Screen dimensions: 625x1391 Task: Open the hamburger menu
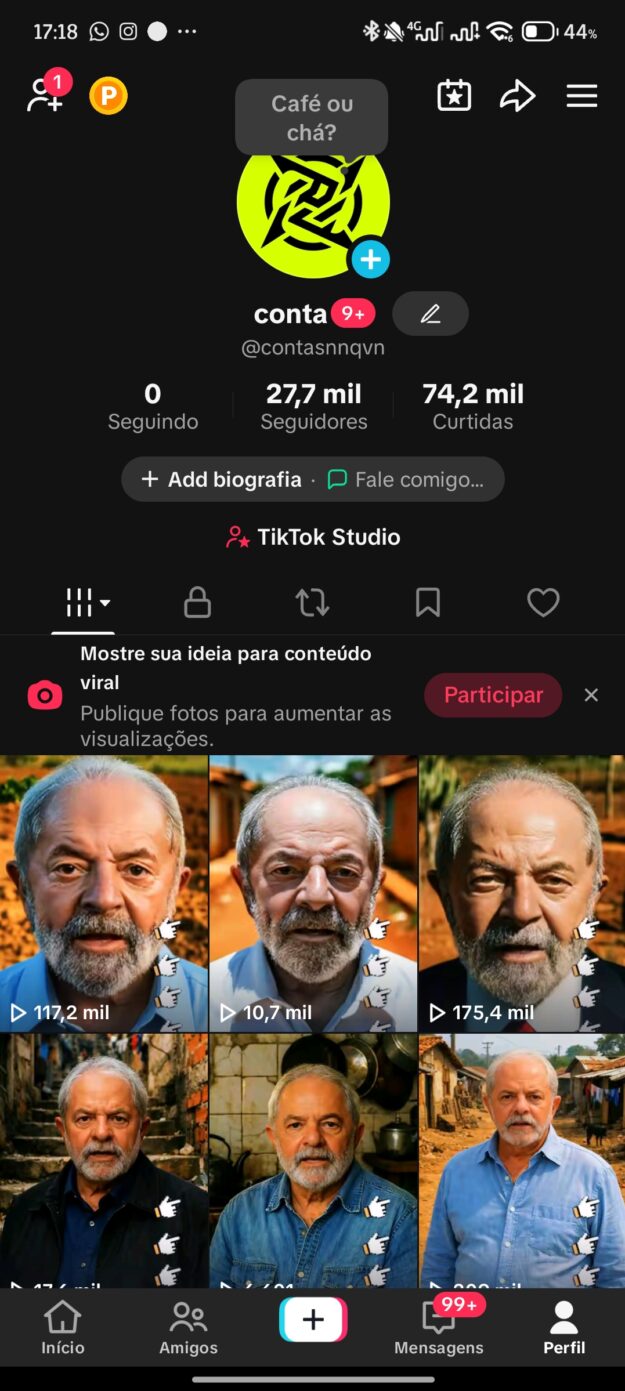coord(582,96)
